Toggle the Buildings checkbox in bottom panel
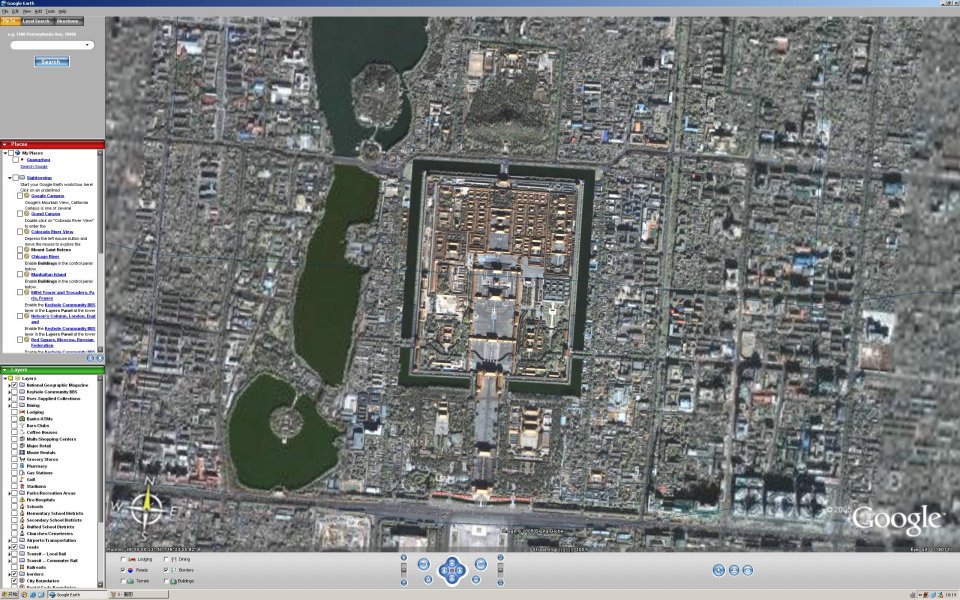 (166, 580)
